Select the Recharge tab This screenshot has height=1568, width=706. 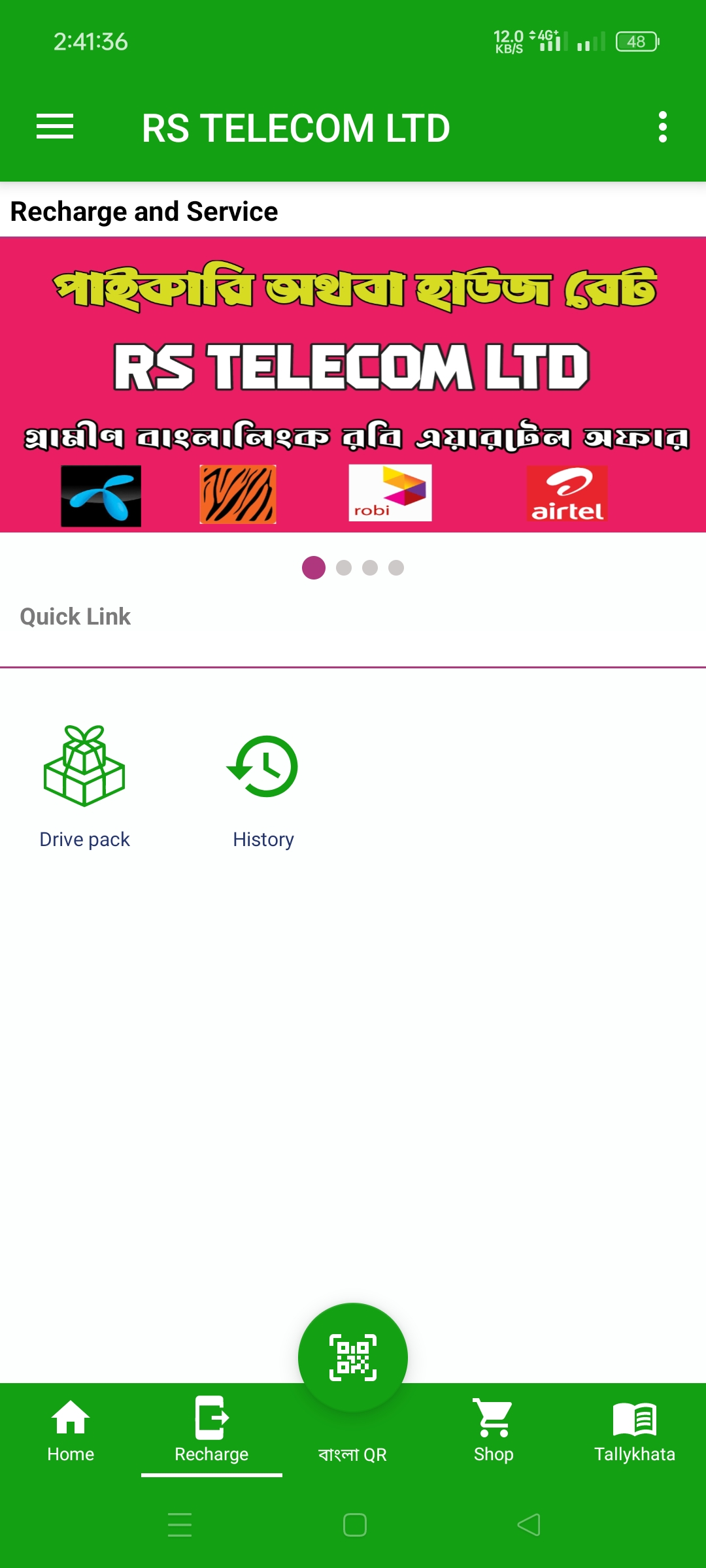click(x=212, y=1429)
